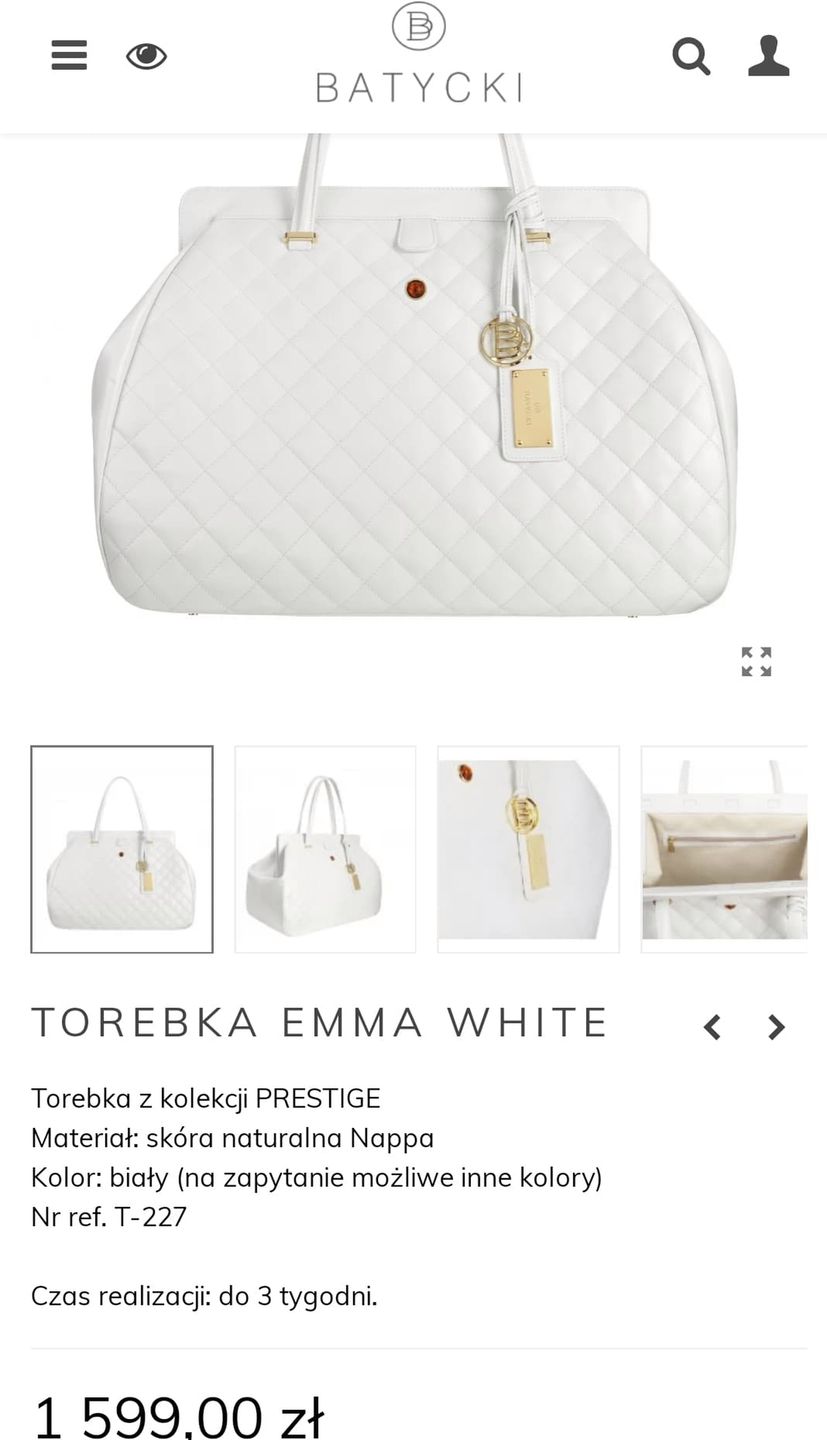
Task: Select the front view bag thumbnail
Action: (122, 849)
